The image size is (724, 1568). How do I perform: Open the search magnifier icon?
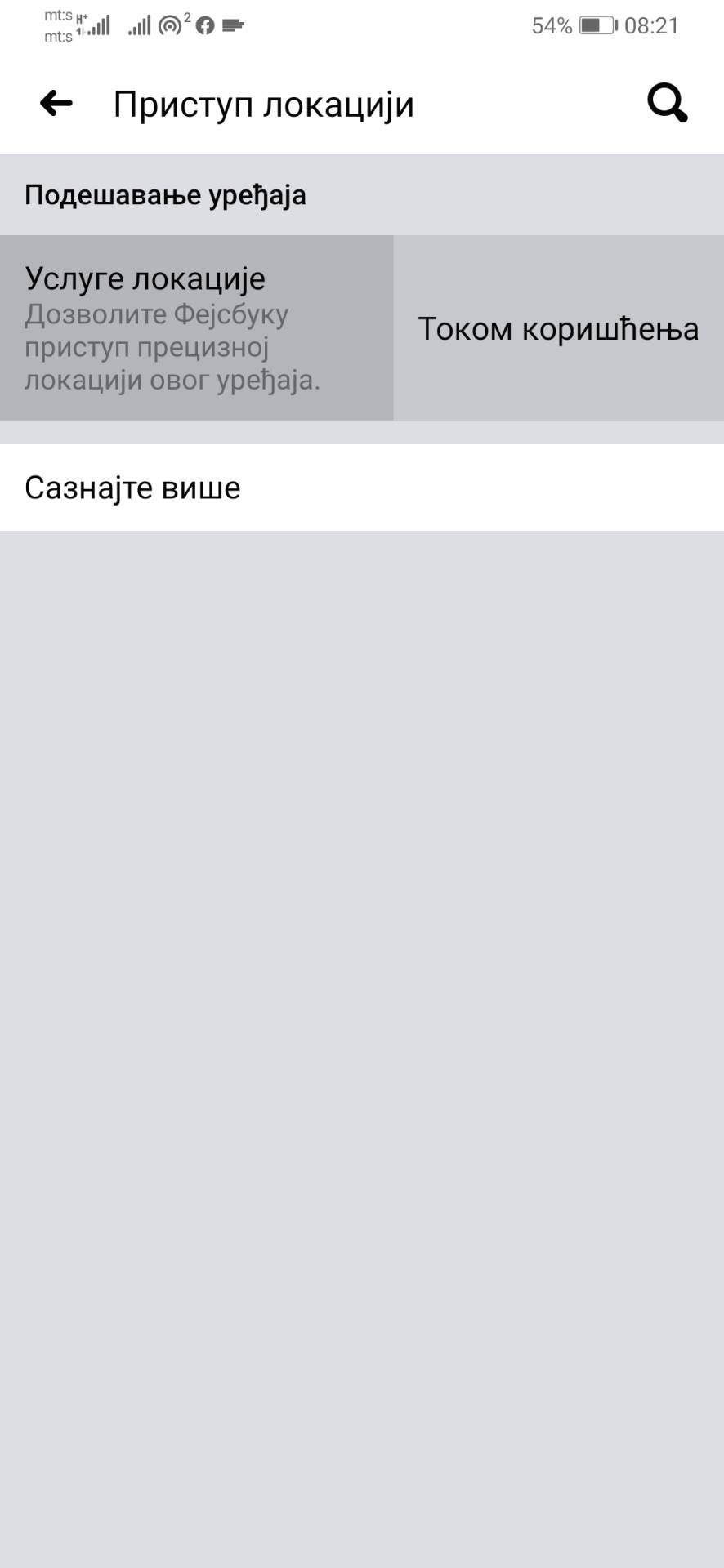click(x=667, y=103)
